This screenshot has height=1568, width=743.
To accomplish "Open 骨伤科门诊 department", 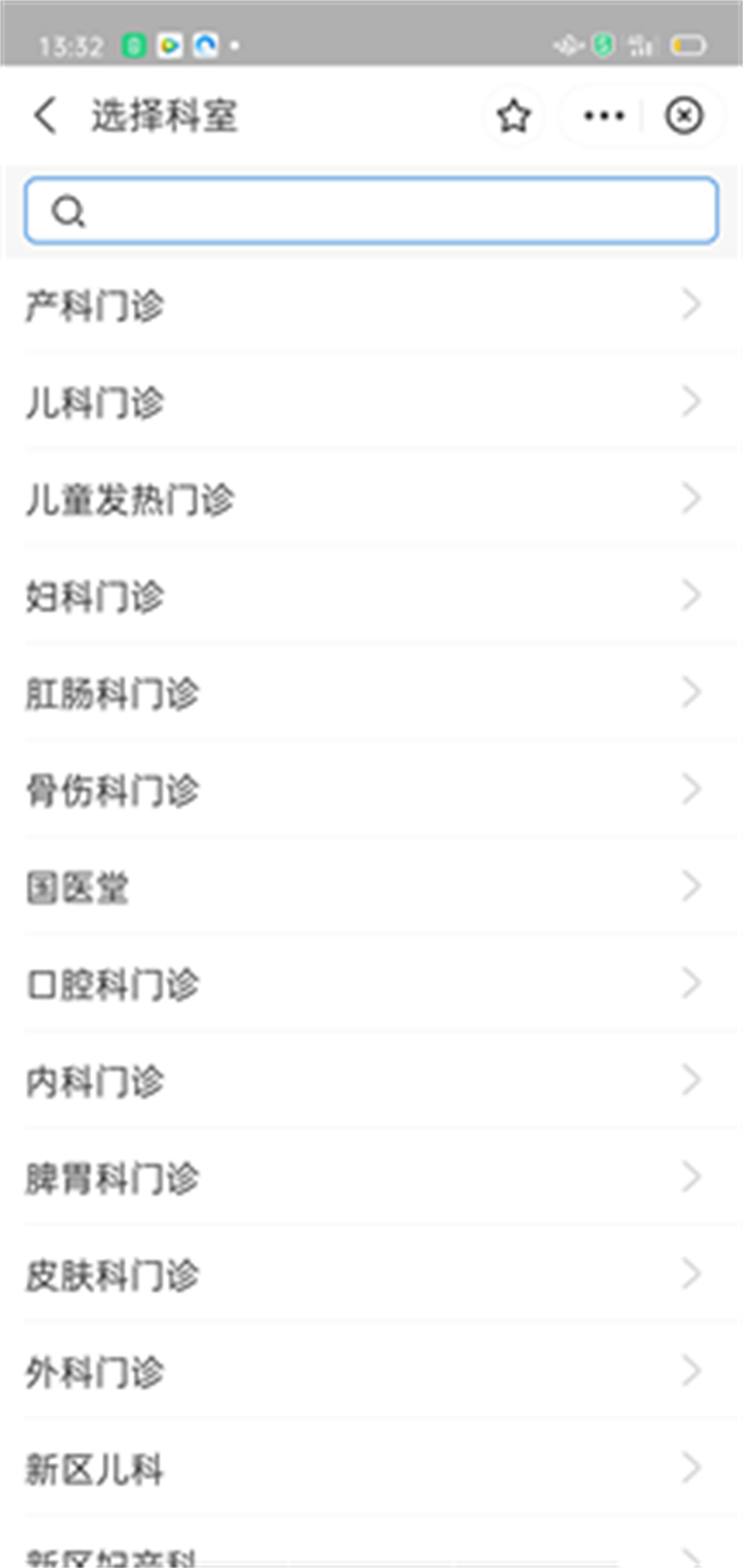I will point(371,790).
